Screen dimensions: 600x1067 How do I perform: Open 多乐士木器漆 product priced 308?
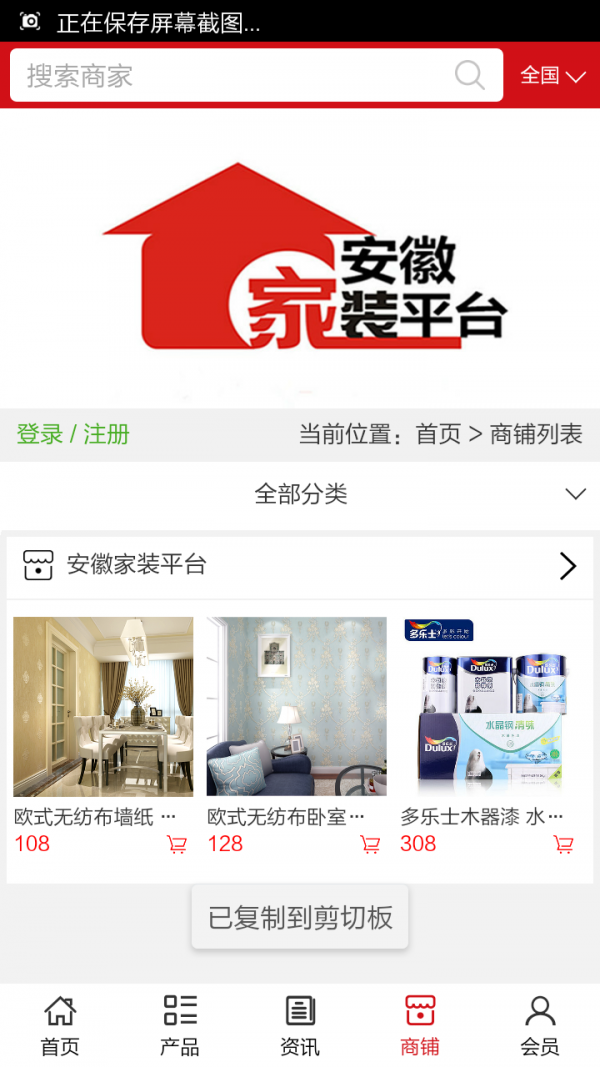(490, 706)
